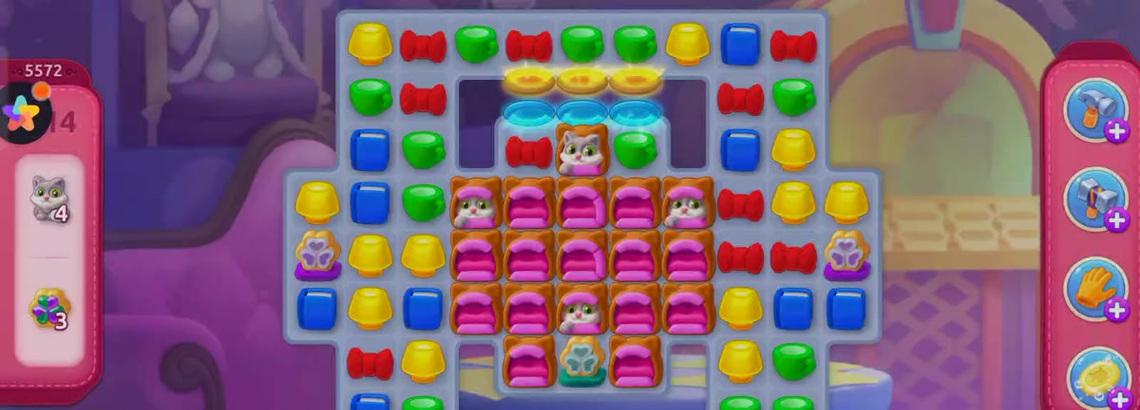Select the gold coin booster
This screenshot has width=1140, height=410.
click(x=1095, y=375)
